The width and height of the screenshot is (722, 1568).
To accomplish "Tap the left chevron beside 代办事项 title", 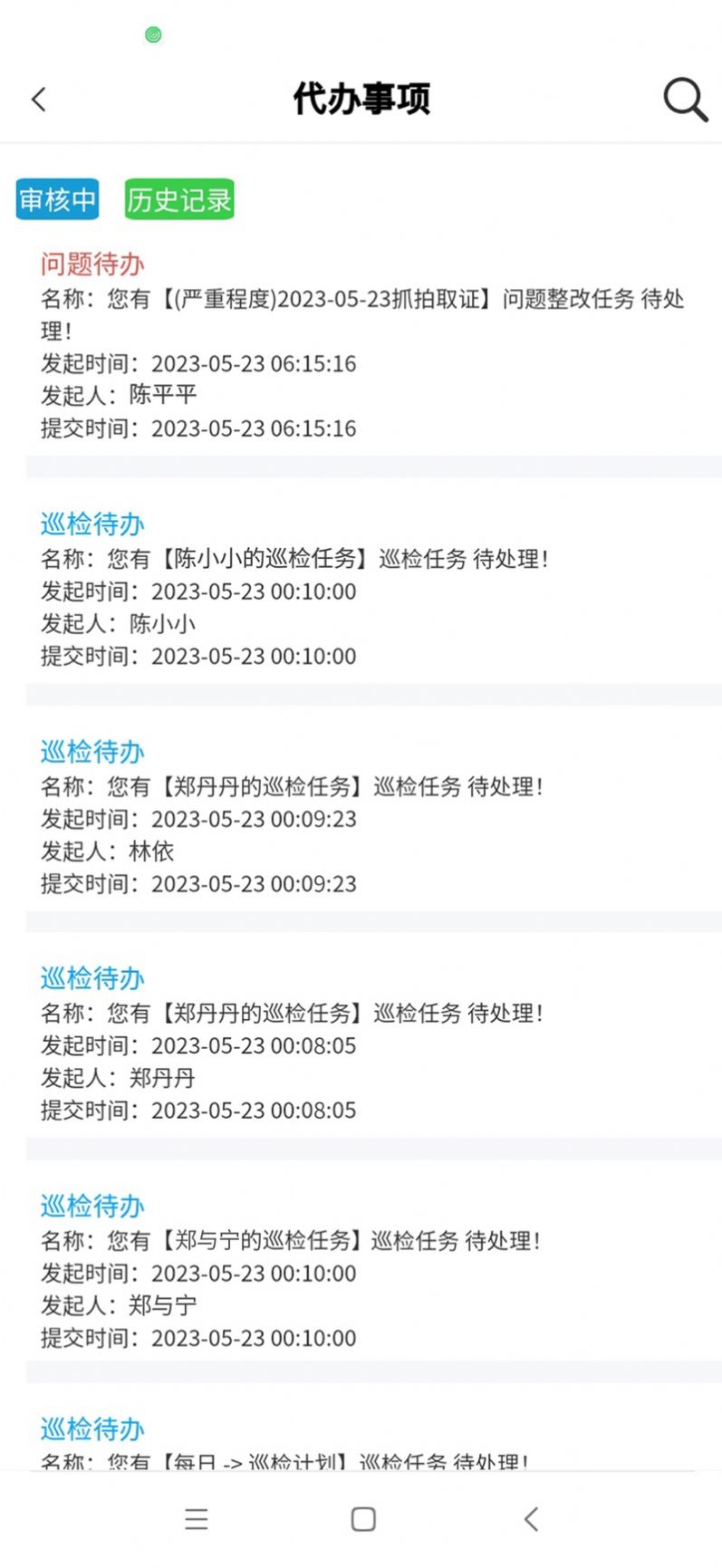I will 38,100.
